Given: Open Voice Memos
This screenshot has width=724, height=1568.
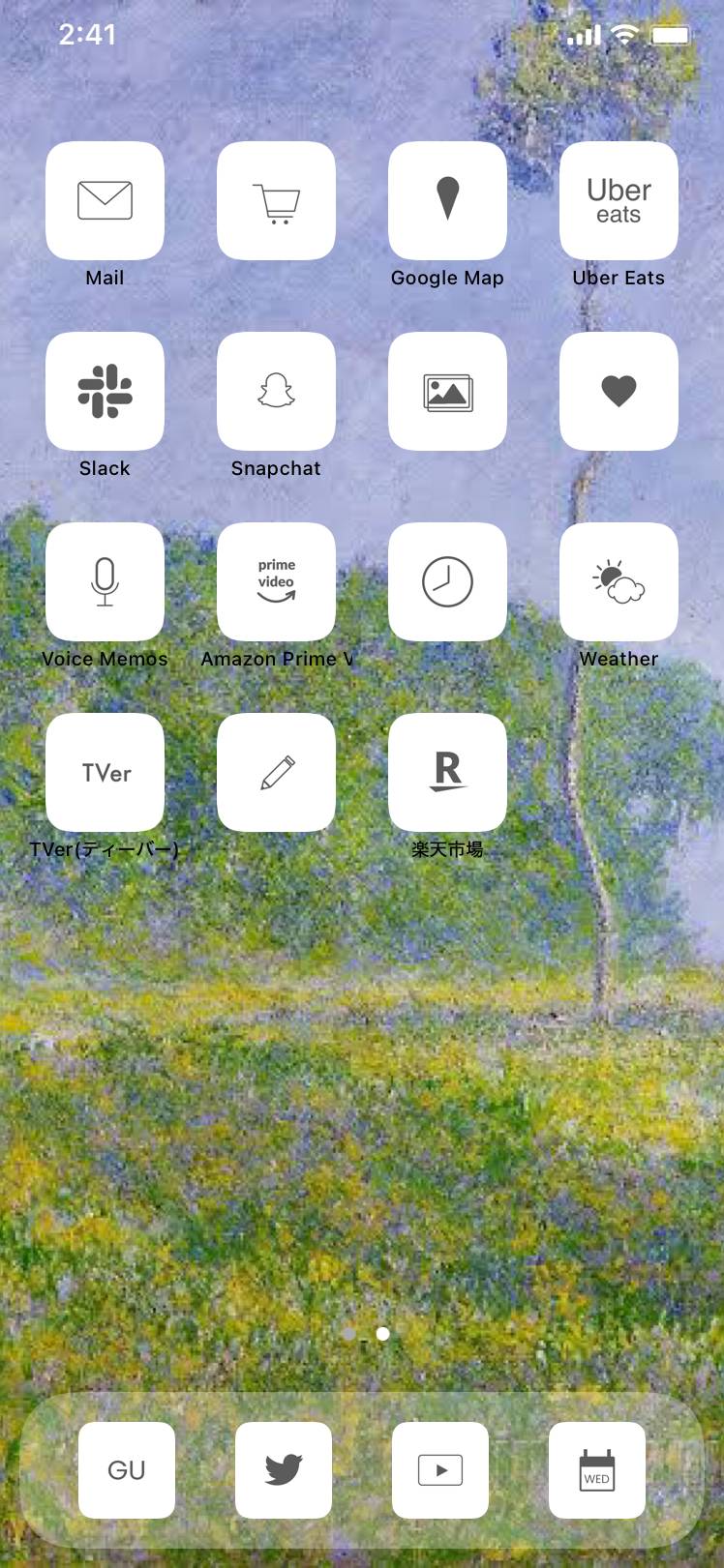Looking at the screenshot, I should coord(105,581).
